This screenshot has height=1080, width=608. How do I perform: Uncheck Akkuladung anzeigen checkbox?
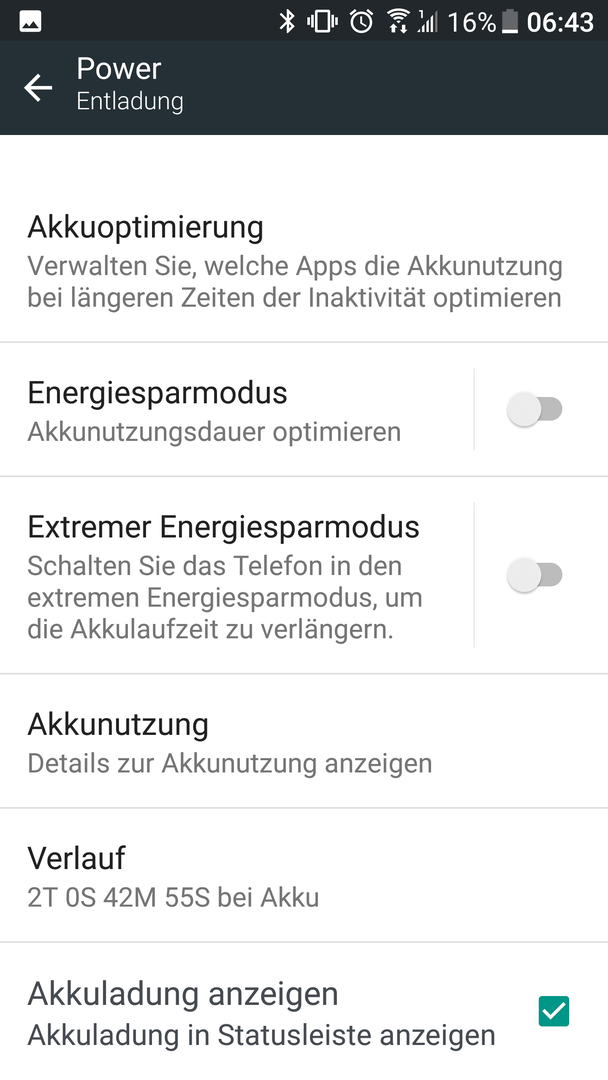(x=554, y=1011)
